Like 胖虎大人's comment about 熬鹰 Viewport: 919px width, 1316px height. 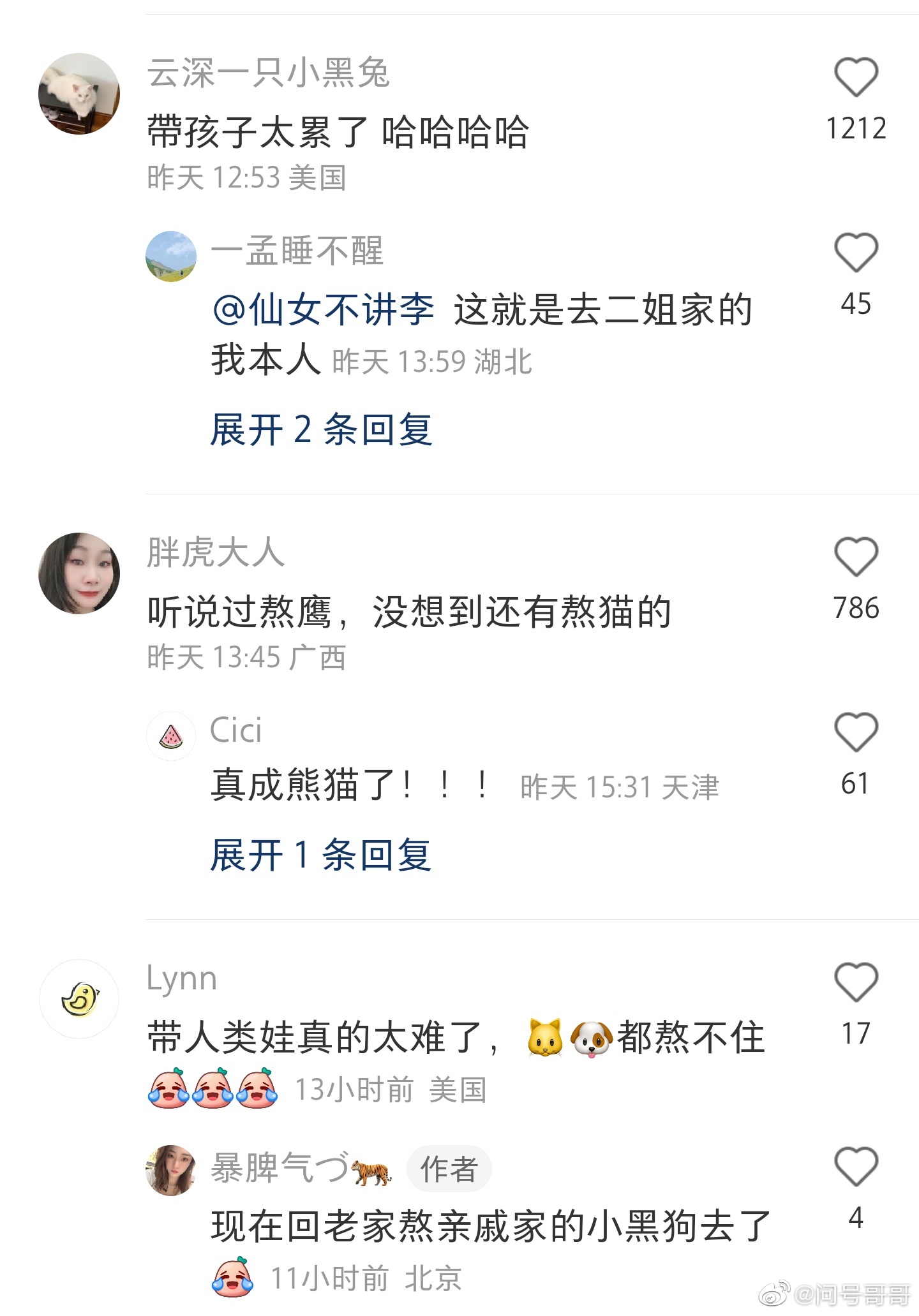[856, 557]
